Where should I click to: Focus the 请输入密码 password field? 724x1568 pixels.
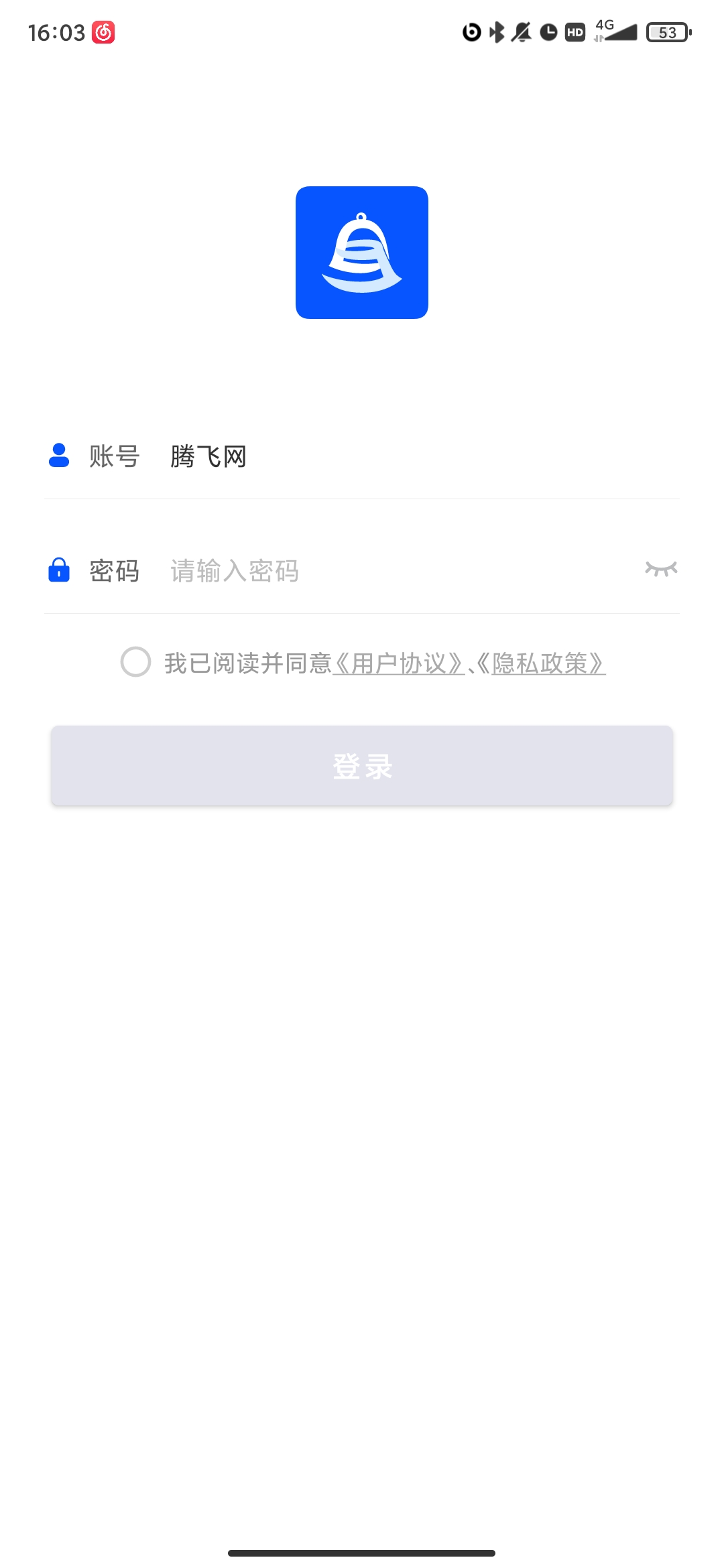[396, 571]
